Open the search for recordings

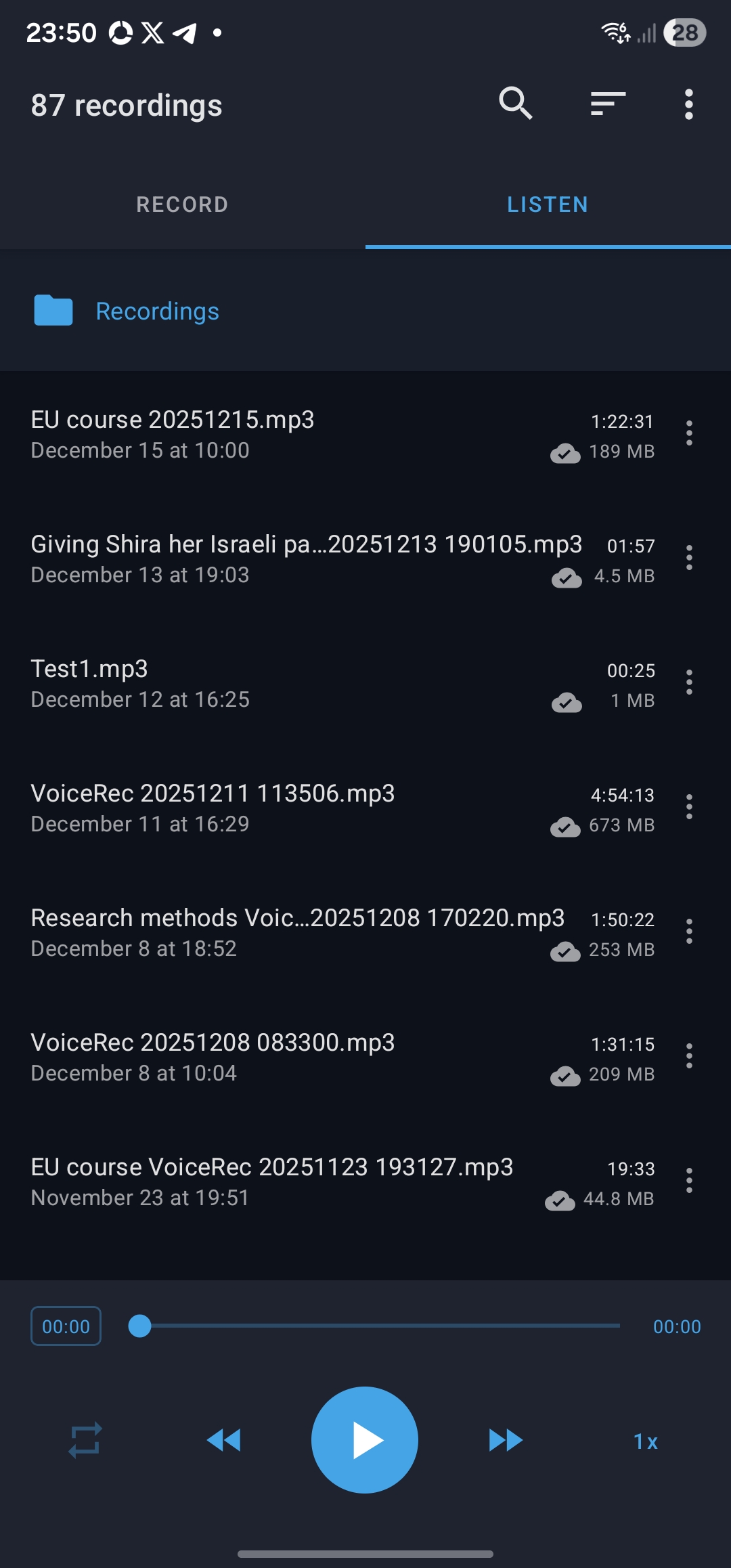(515, 104)
